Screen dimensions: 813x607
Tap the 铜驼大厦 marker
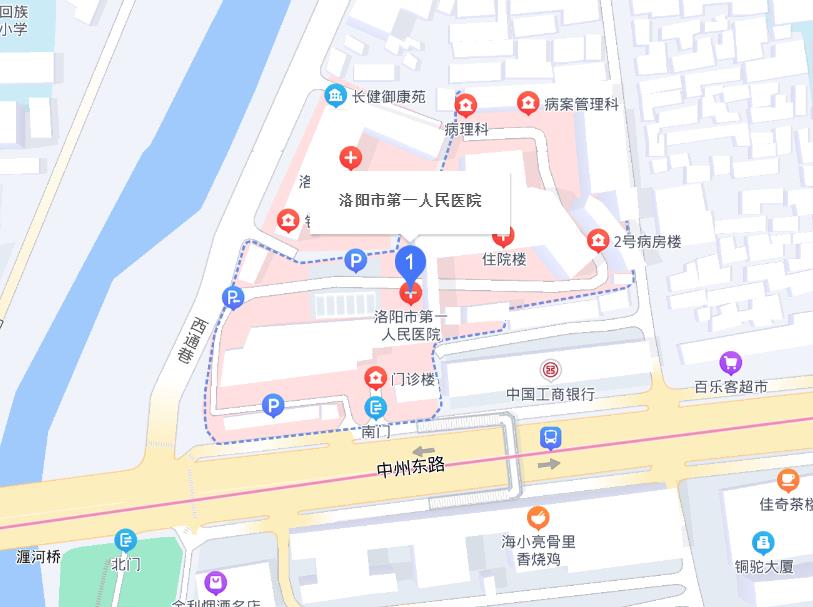pos(763,543)
